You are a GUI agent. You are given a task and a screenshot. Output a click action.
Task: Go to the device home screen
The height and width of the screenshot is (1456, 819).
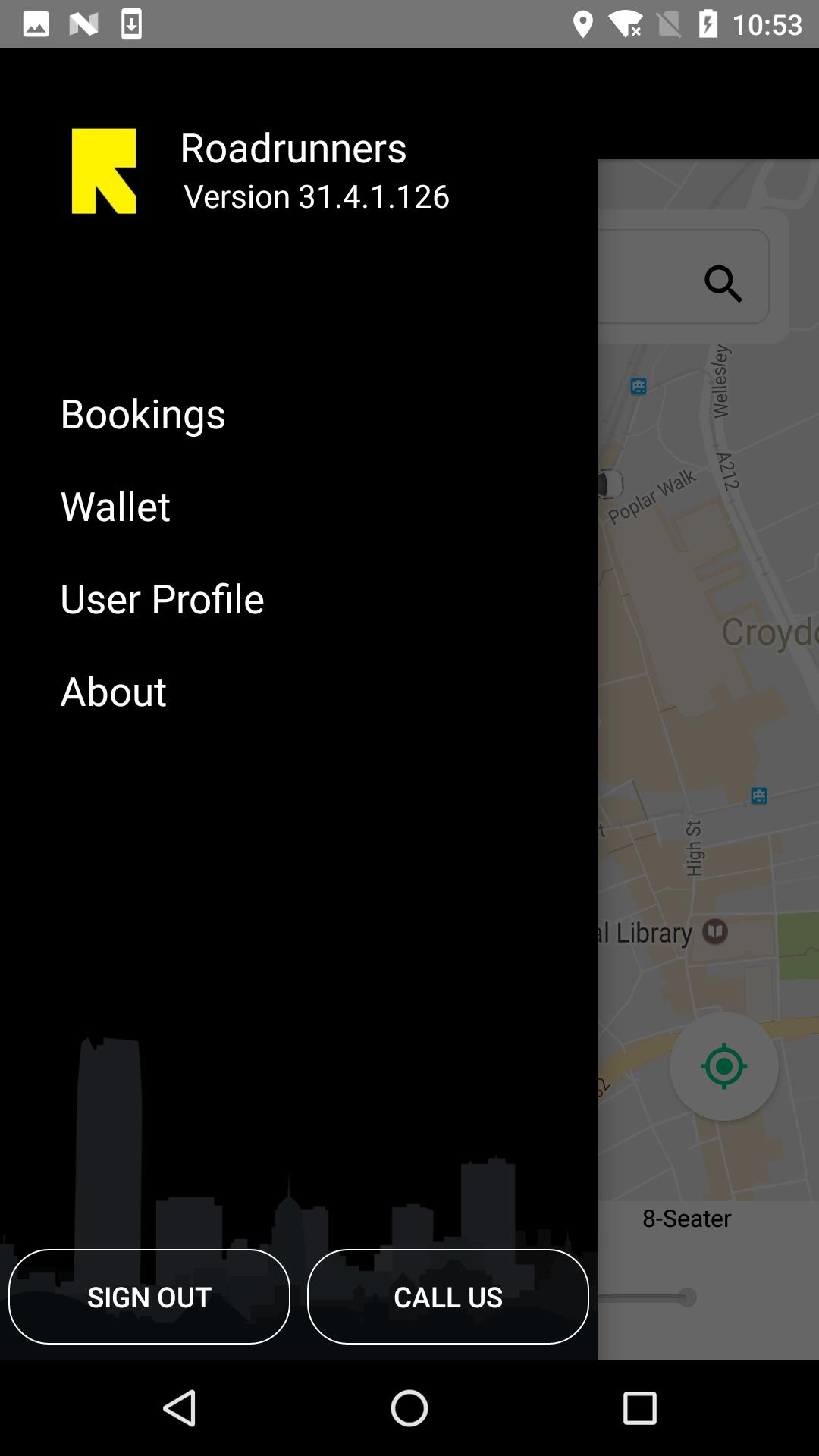409,1409
